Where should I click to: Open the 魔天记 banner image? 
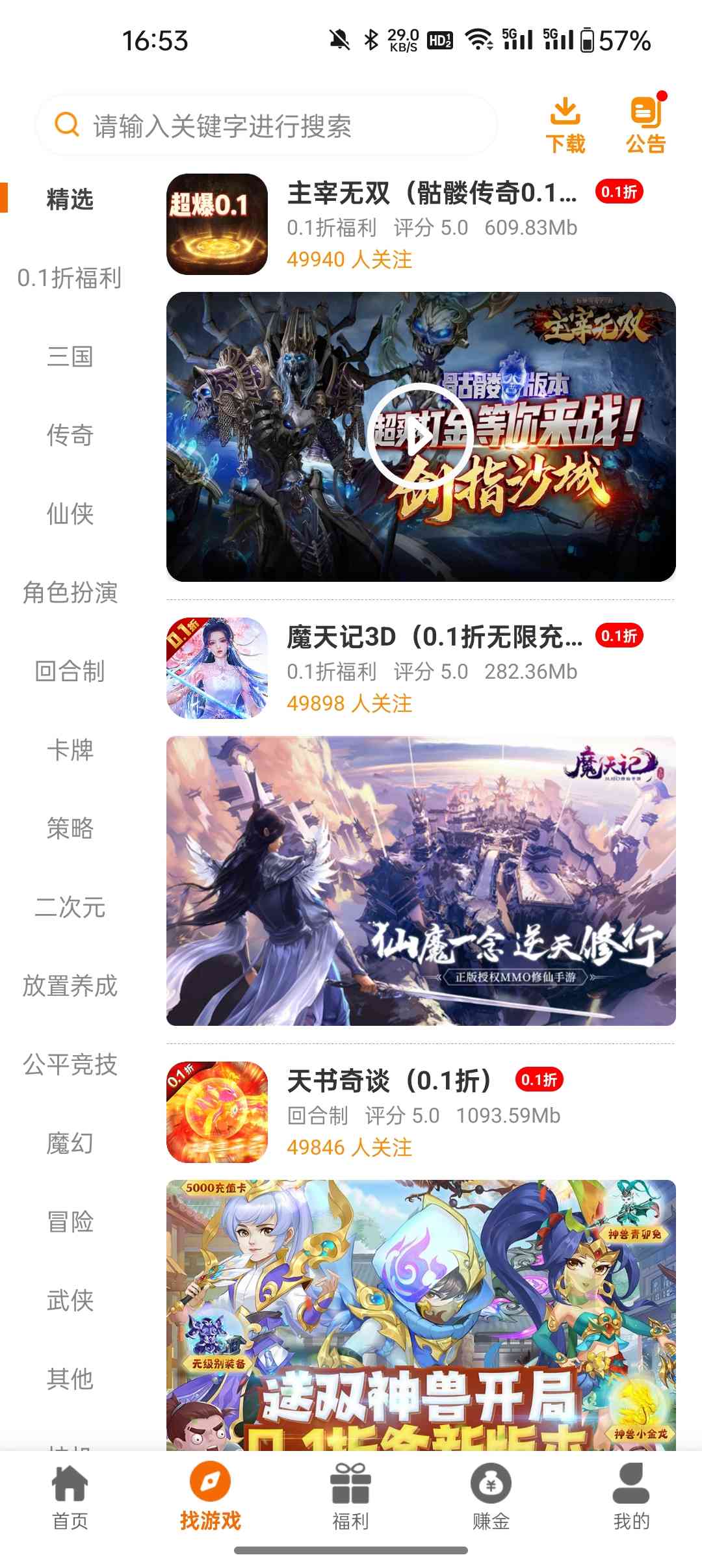[x=421, y=881]
